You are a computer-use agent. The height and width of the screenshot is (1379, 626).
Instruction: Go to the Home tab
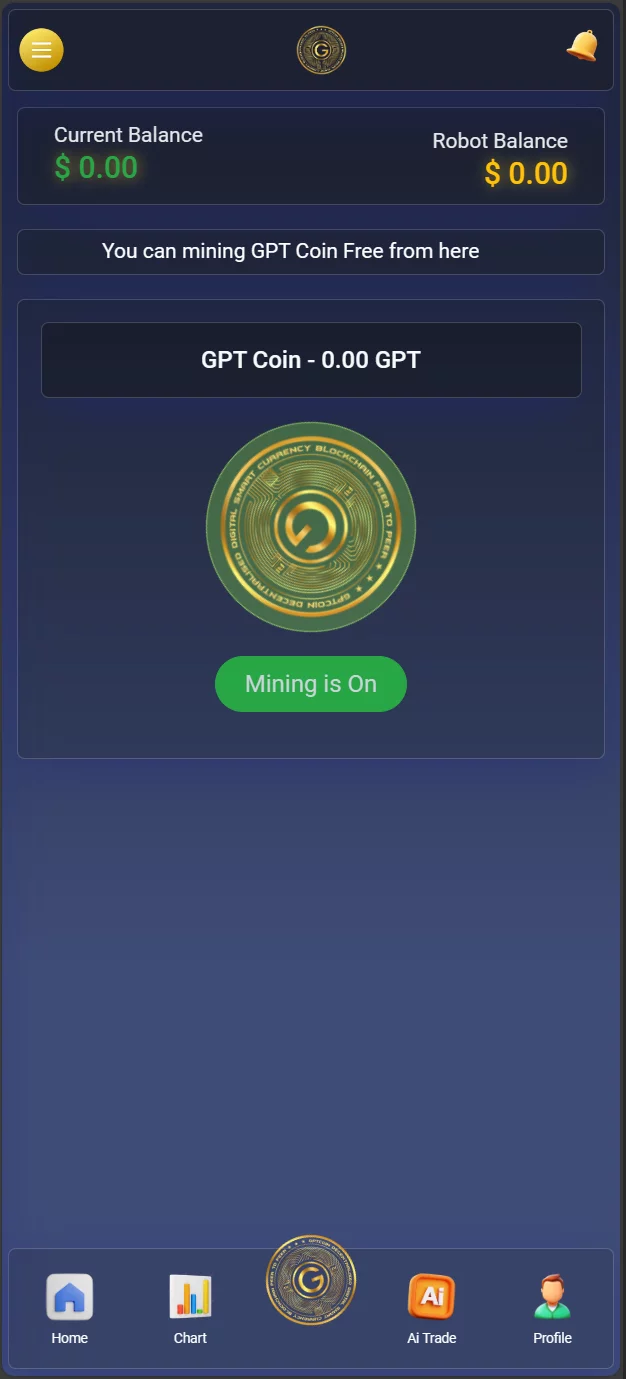tap(70, 1309)
